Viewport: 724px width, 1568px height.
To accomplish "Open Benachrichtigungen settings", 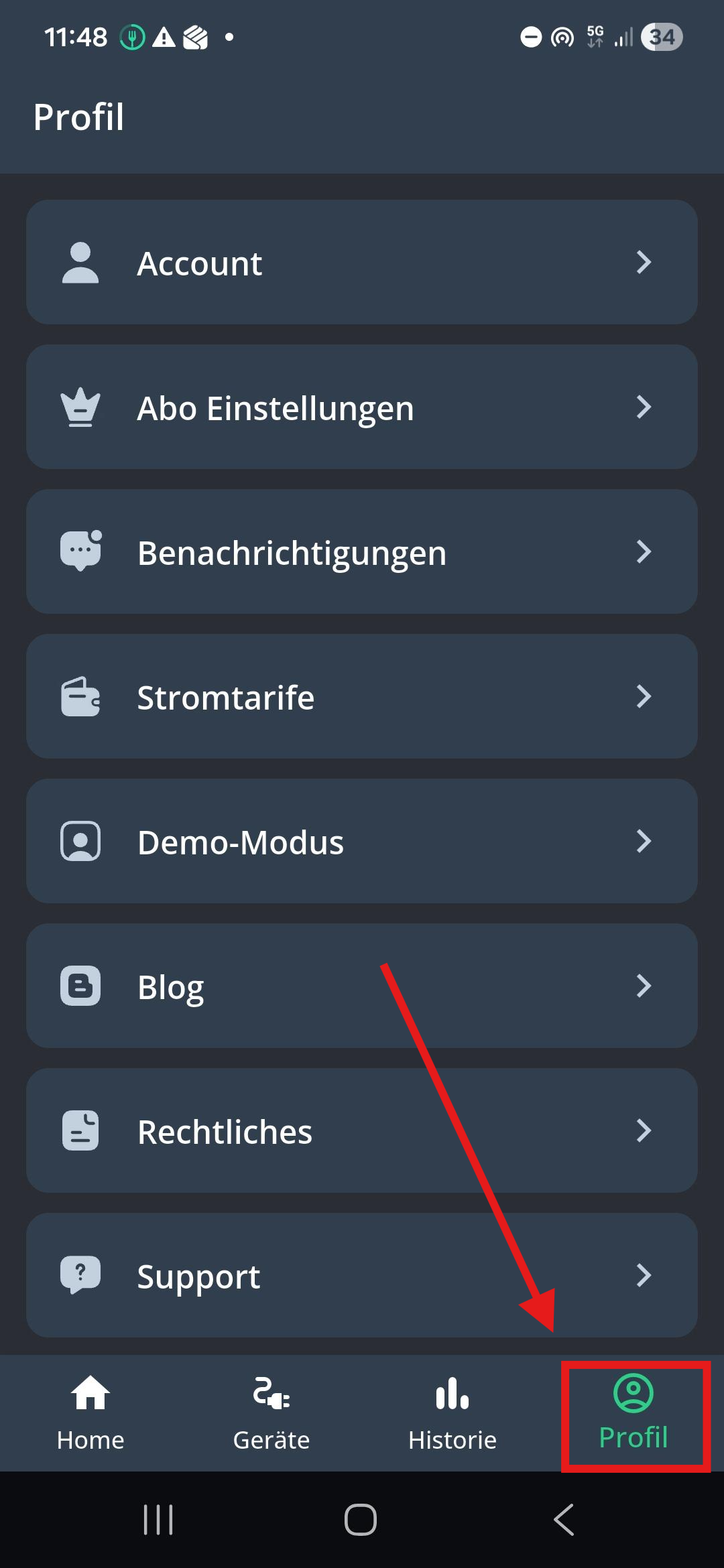I will pyautogui.click(x=362, y=551).
